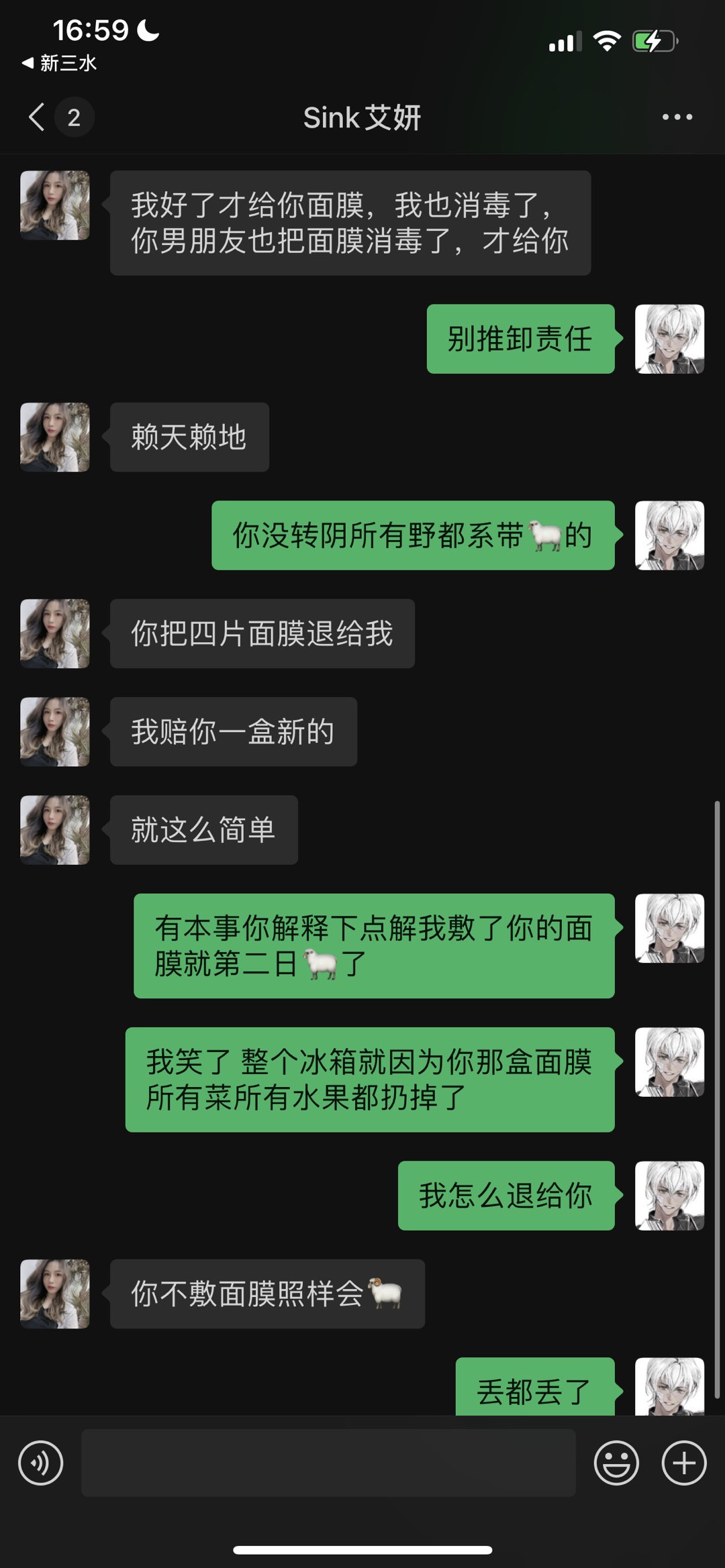
Task: Open the chat details overflow menu
Action: [677, 117]
